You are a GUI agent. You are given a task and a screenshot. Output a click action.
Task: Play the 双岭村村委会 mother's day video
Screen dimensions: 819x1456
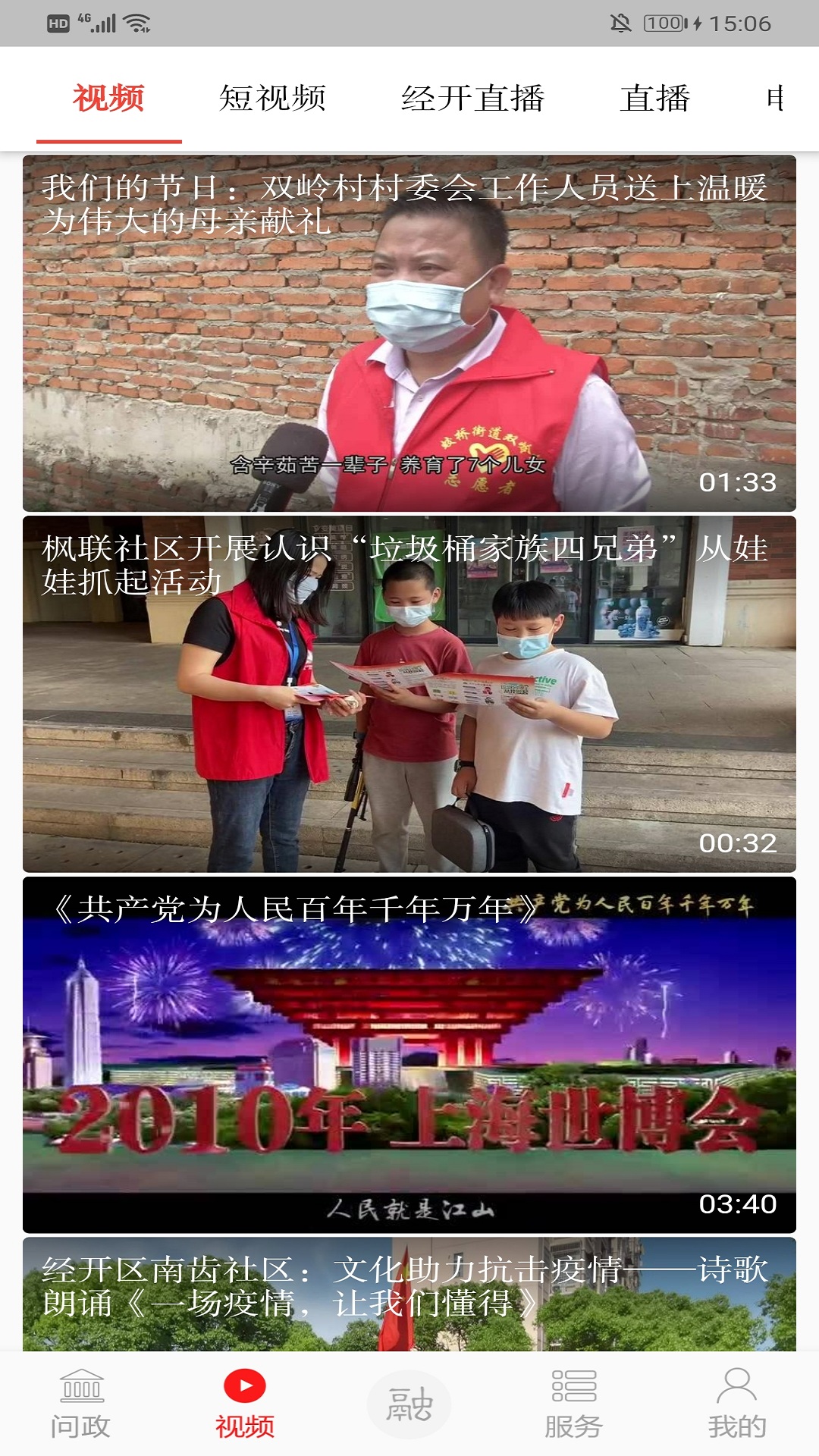[409, 334]
